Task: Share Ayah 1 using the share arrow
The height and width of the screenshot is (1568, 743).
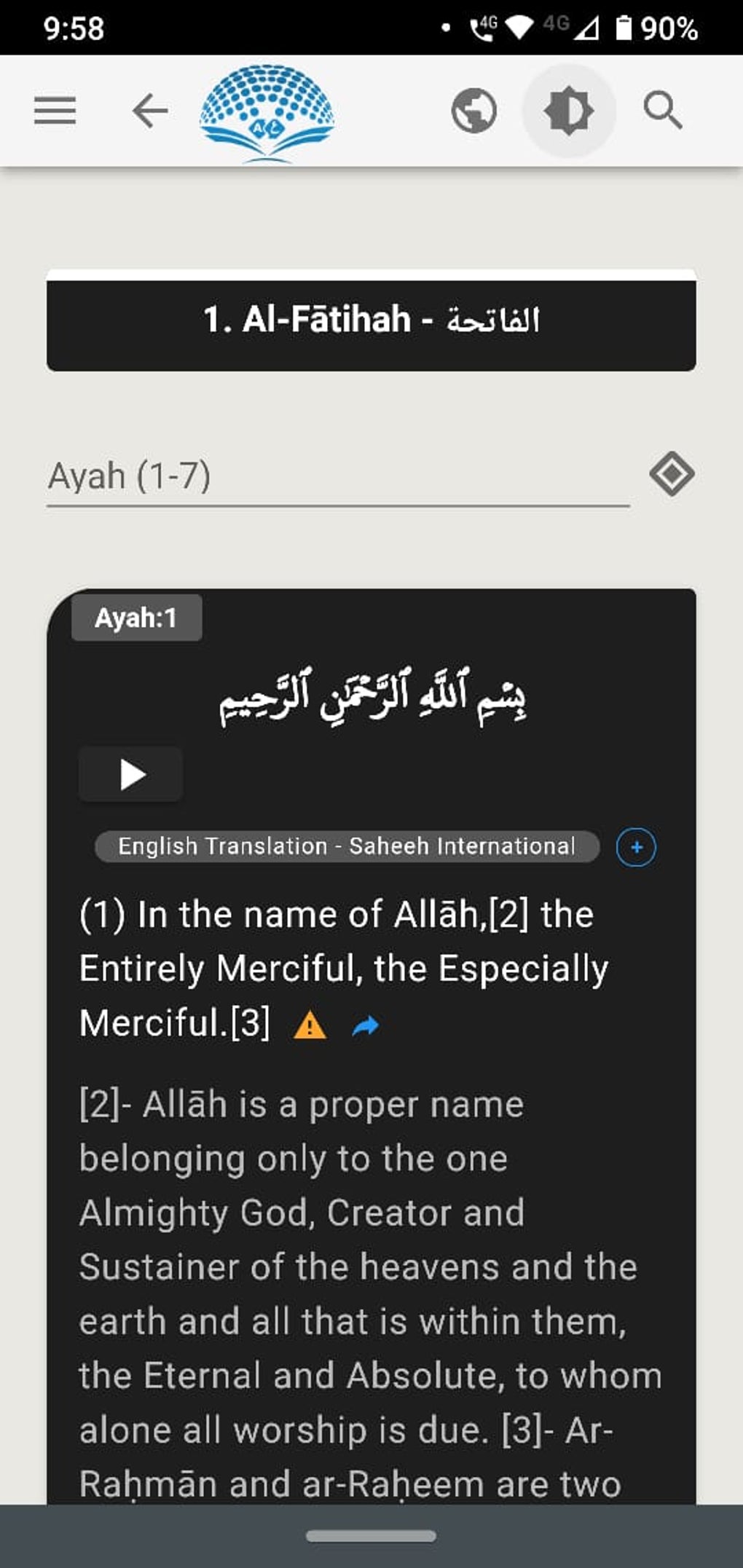Action: click(x=366, y=1023)
